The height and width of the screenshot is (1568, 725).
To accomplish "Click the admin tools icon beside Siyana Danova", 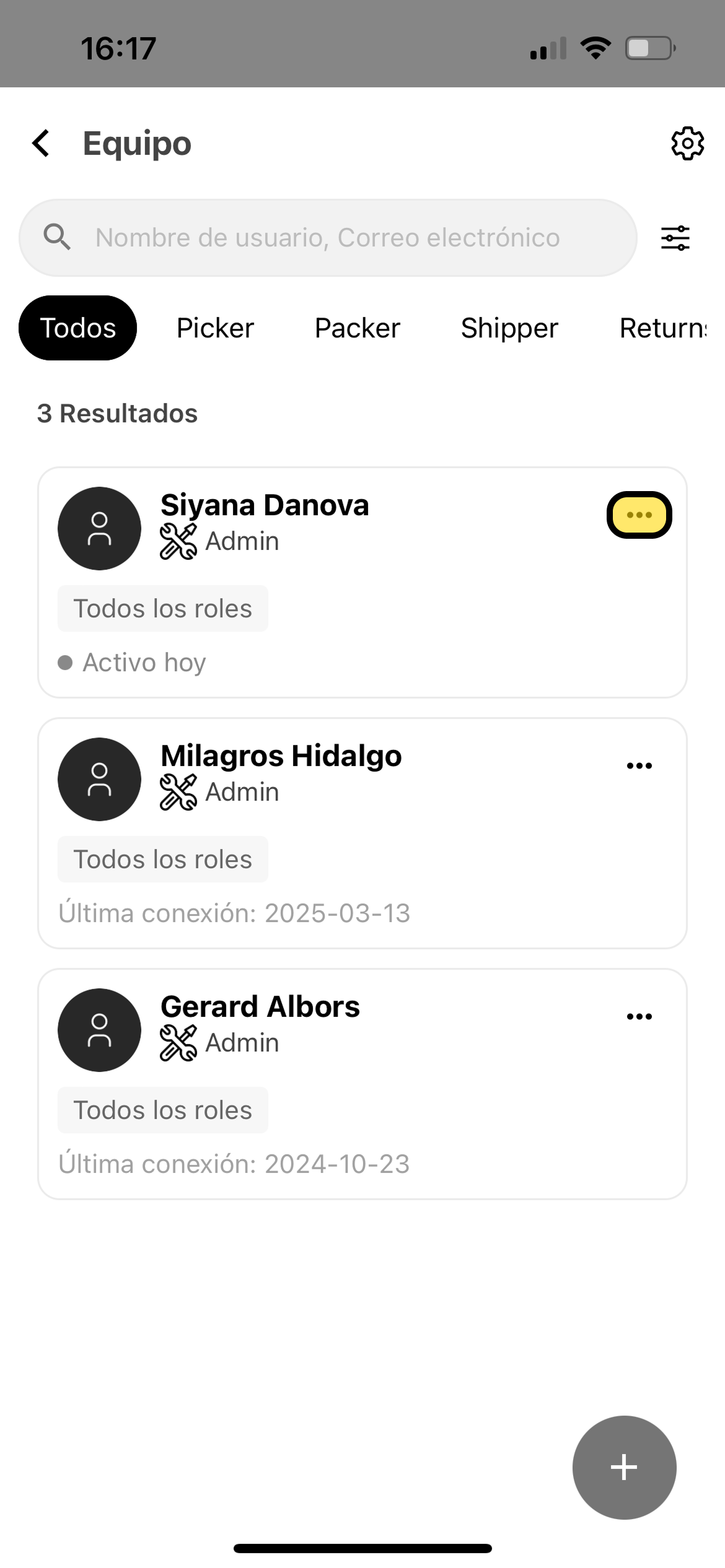I will 178,540.
